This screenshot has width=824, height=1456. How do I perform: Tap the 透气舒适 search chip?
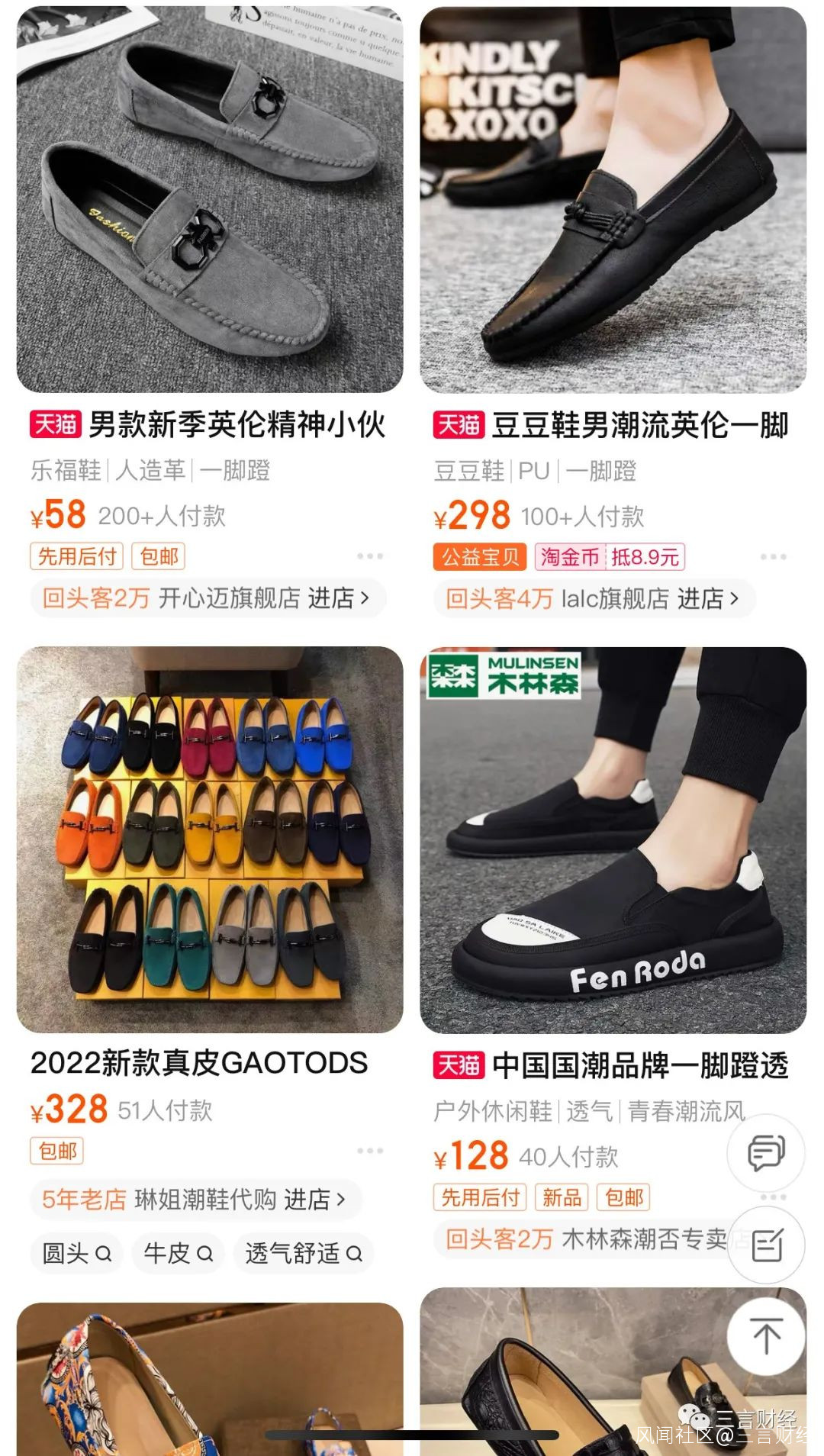(x=303, y=1253)
